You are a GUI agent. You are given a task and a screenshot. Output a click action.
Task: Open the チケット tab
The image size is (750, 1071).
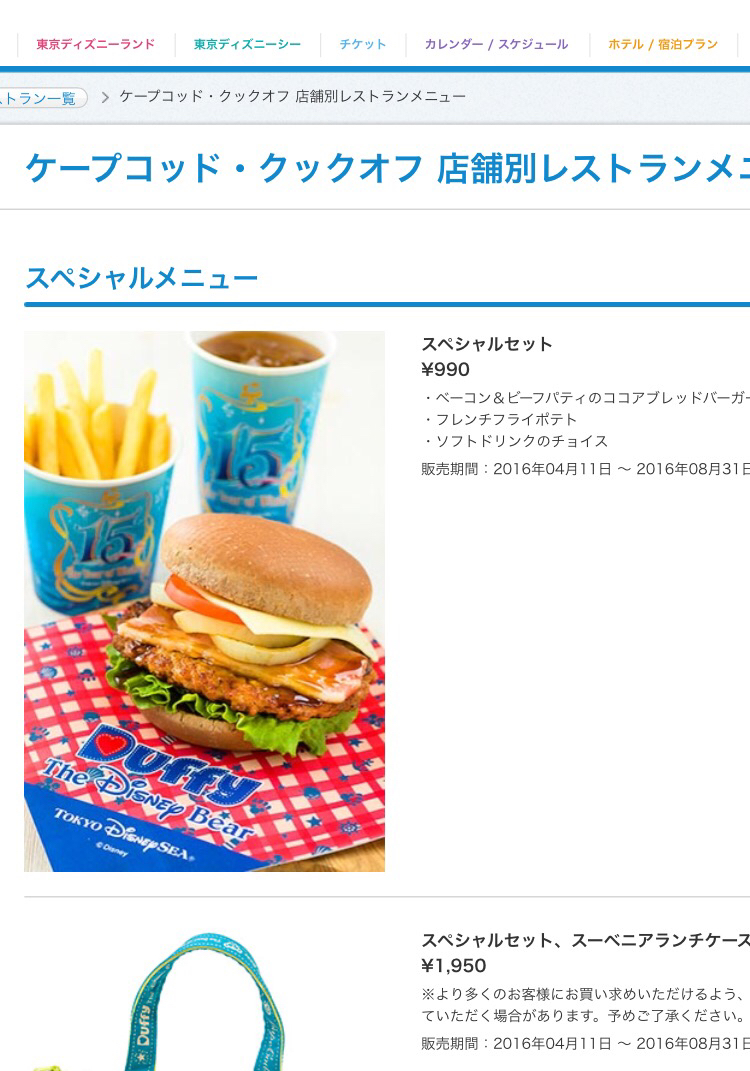pyautogui.click(x=363, y=44)
